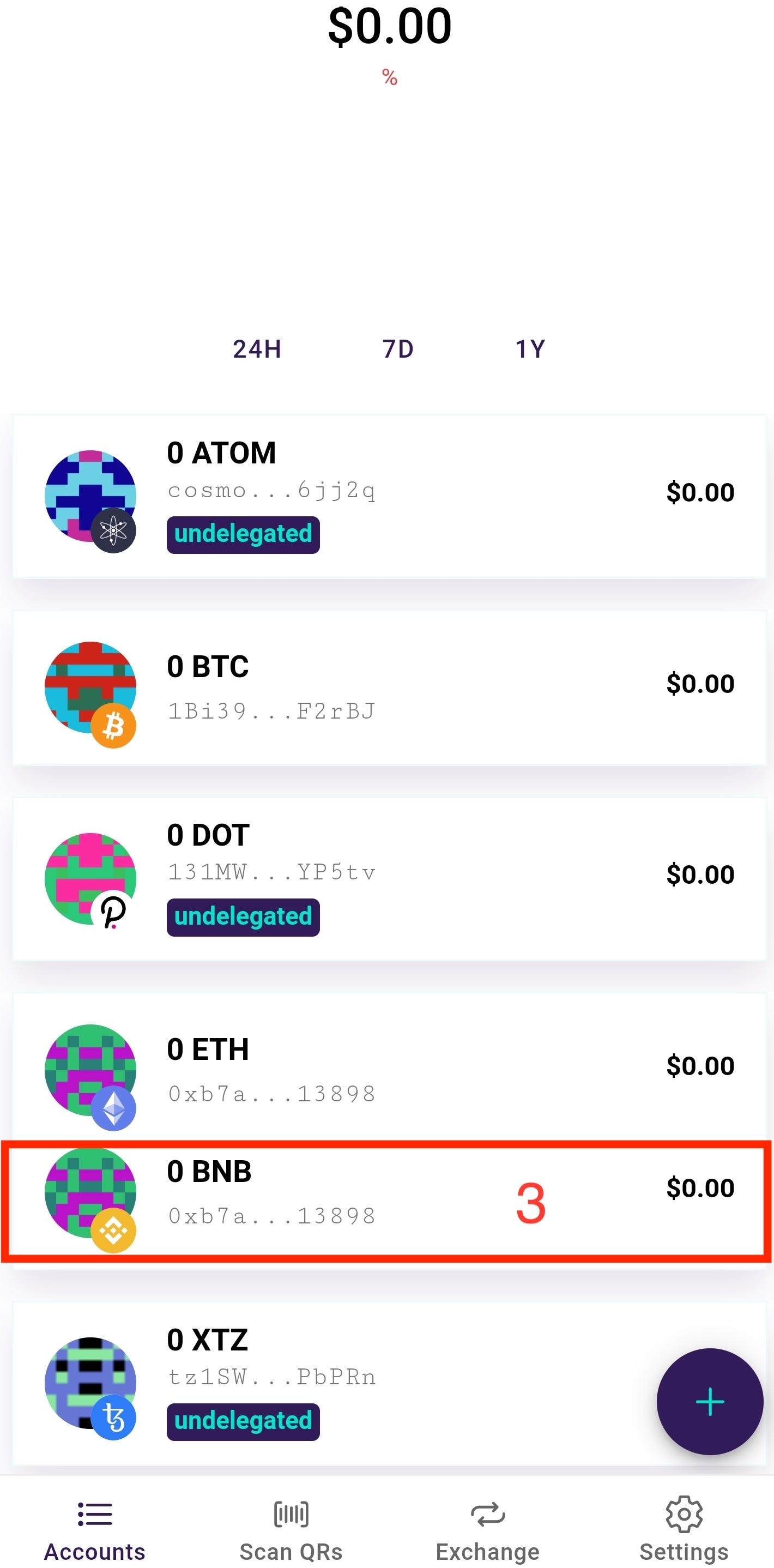Image resolution: width=774 pixels, height=1568 pixels.
Task: Open the BTC account card
Action: [x=389, y=688]
